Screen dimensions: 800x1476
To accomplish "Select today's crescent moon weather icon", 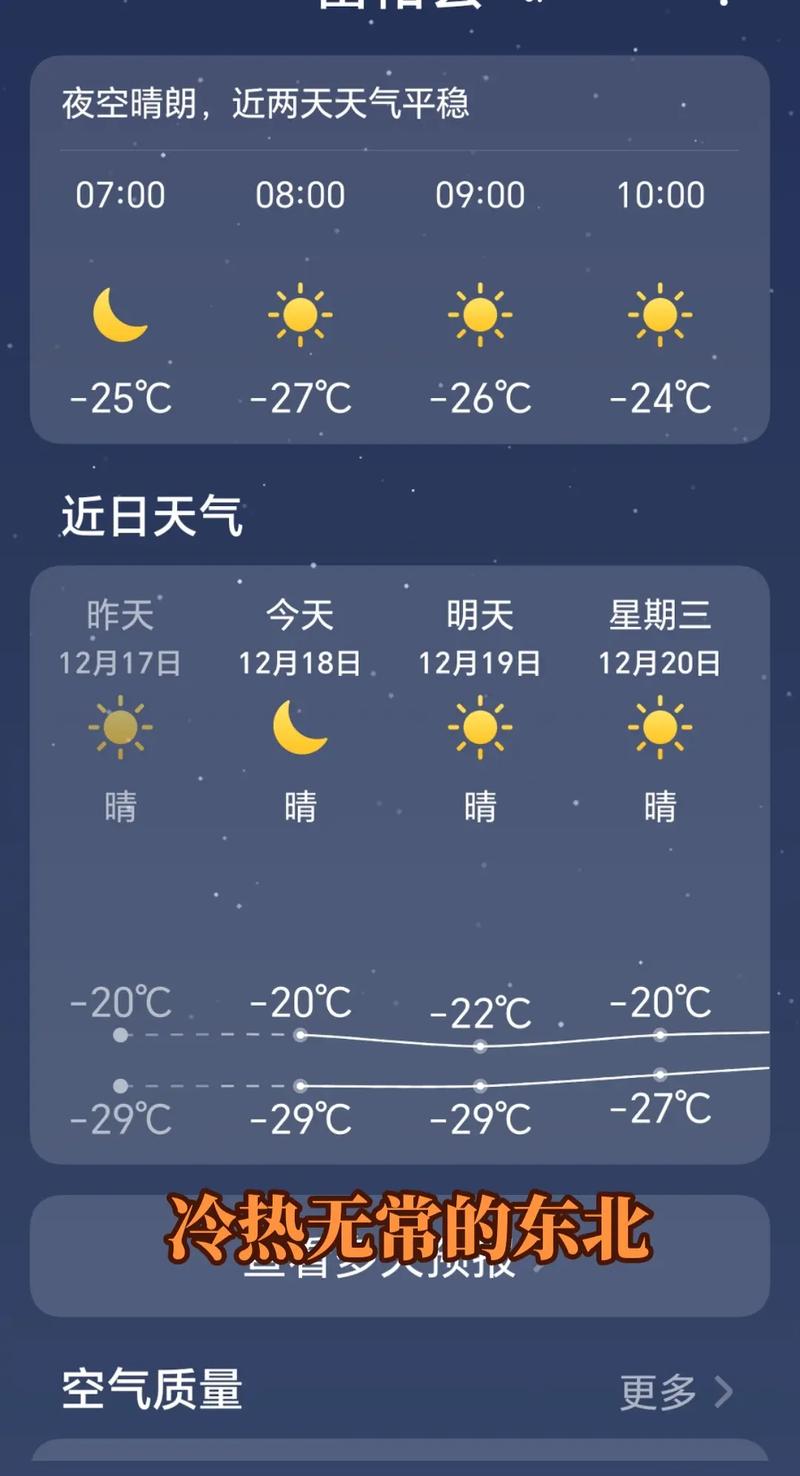I will click(299, 730).
